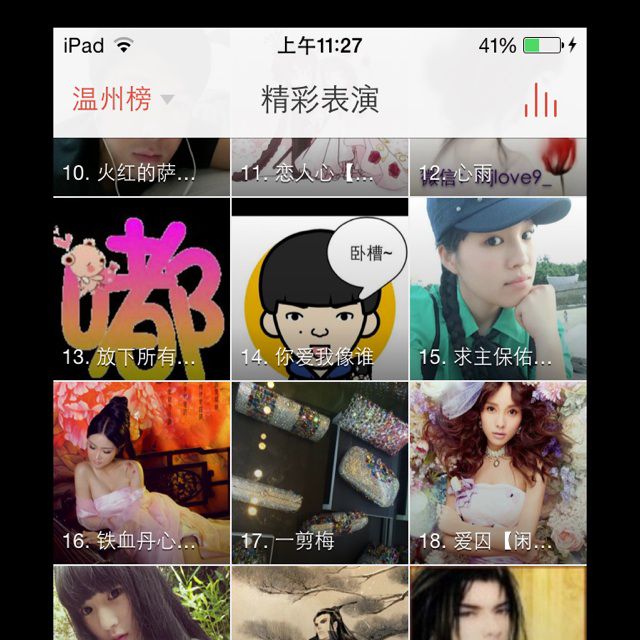The image size is (640, 640).
Task: Open performance 16. 铁血丹心…
Action: [x=141, y=472]
